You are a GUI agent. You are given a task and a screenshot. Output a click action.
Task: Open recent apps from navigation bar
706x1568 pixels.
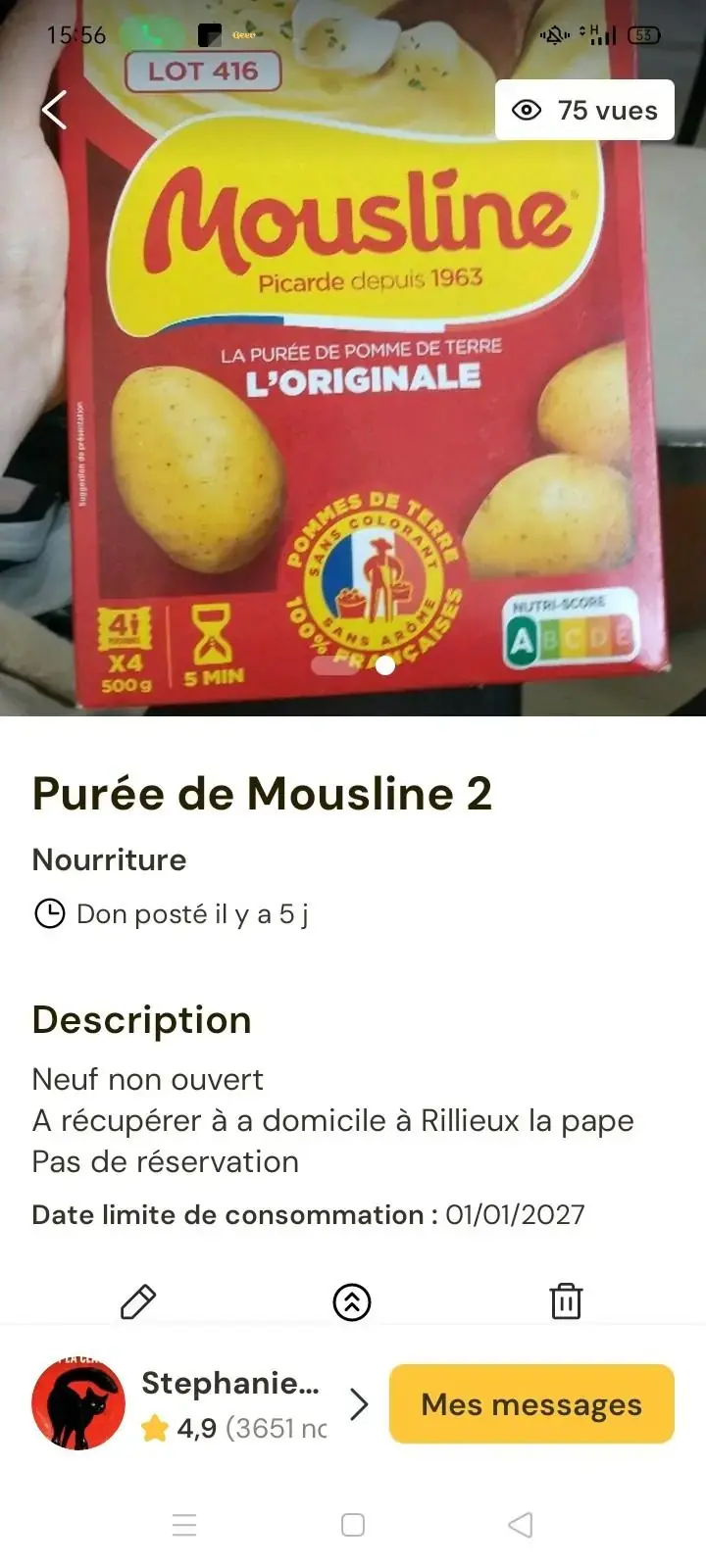click(184, 1525)
